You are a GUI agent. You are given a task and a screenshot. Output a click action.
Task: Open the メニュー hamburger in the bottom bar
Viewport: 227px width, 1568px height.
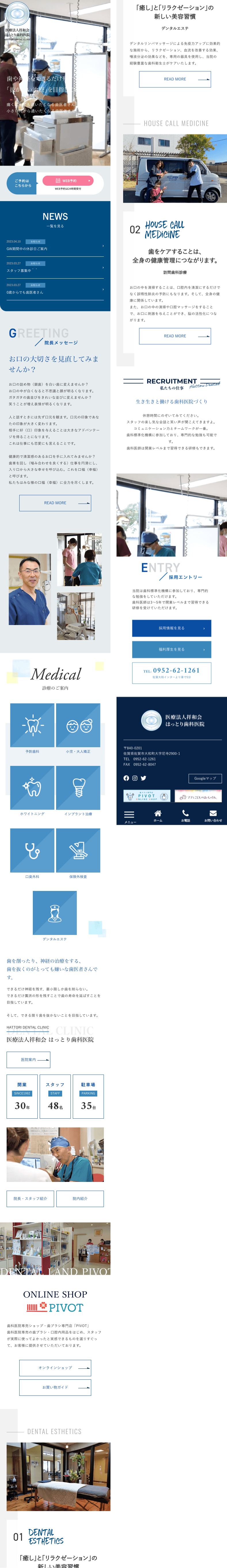coord(130,816)
